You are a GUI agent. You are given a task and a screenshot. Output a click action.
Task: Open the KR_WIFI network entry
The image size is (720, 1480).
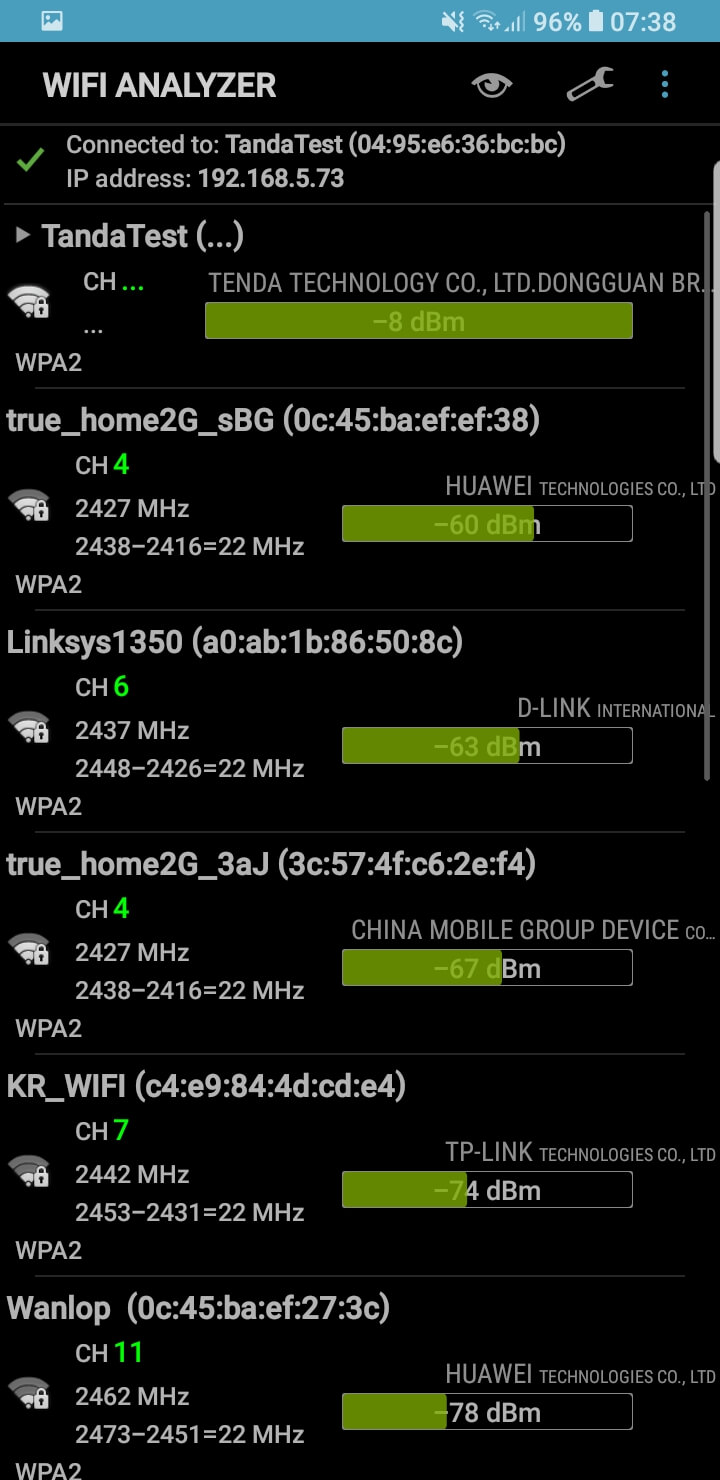pyautogui.click(x=206, y=1086)
